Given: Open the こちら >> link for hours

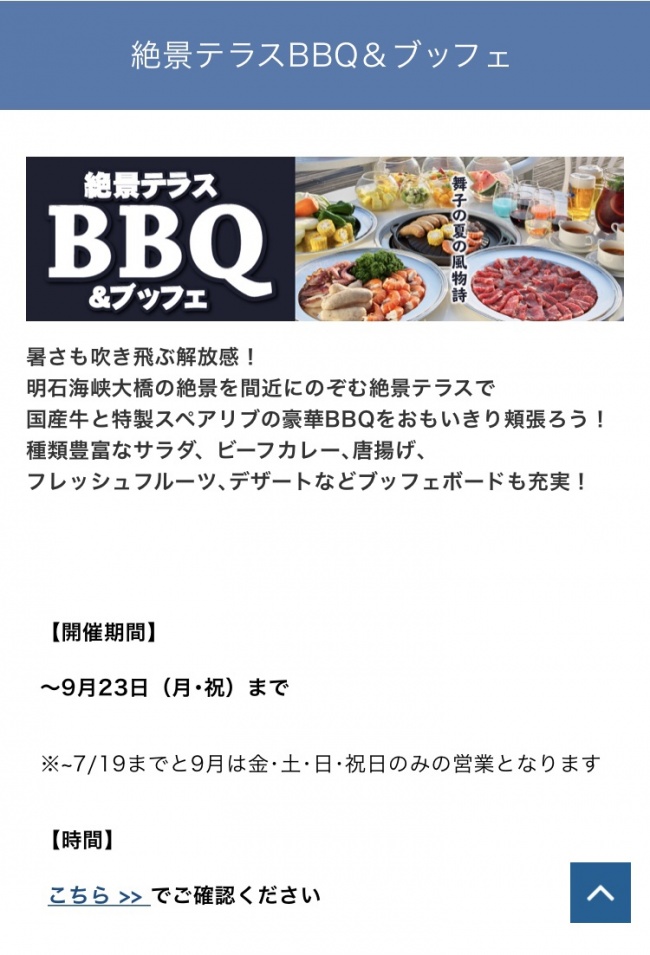Looking at the screenshot, I should point(97,895).
